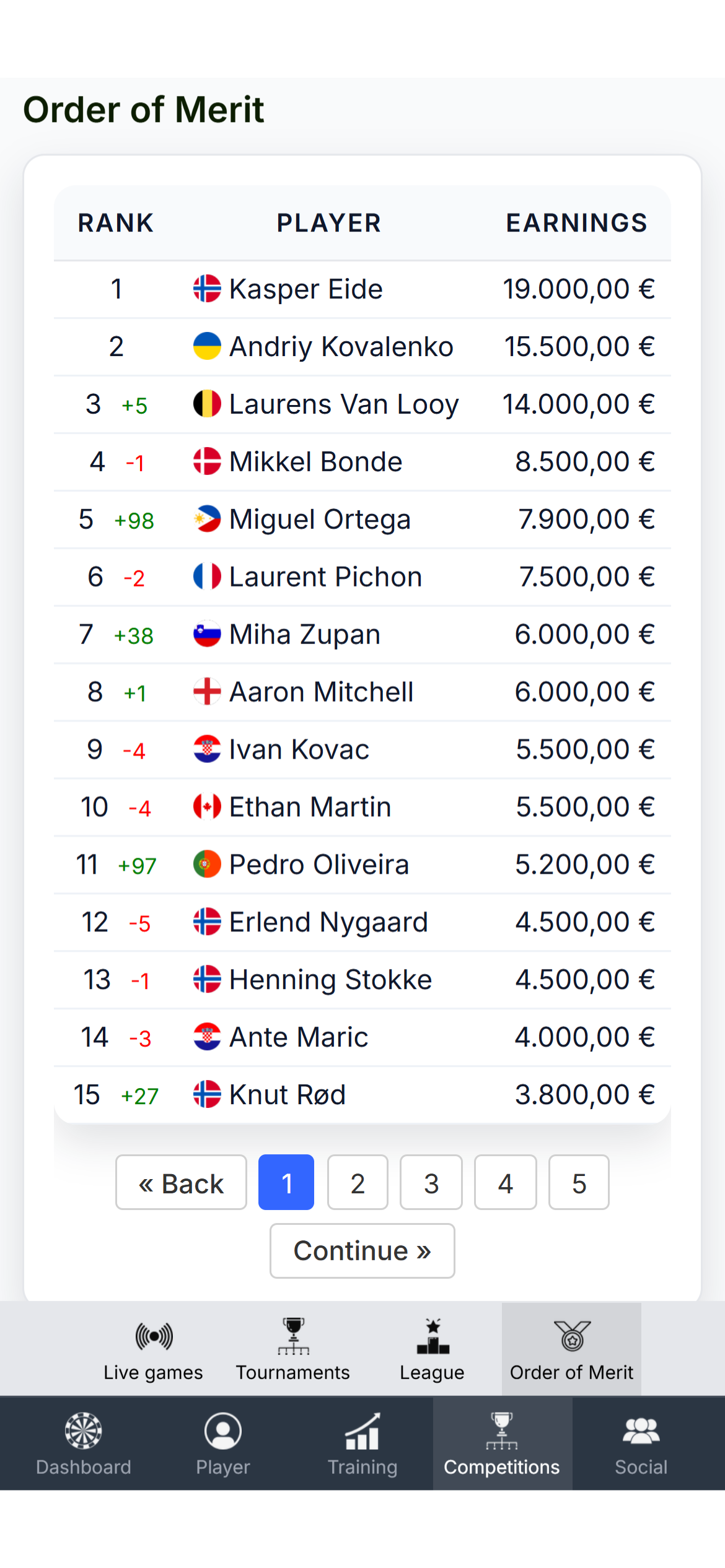Click the Tournaments trophy icon
Viewport: 725px width, 1568px height.
tap(292, 1335)
